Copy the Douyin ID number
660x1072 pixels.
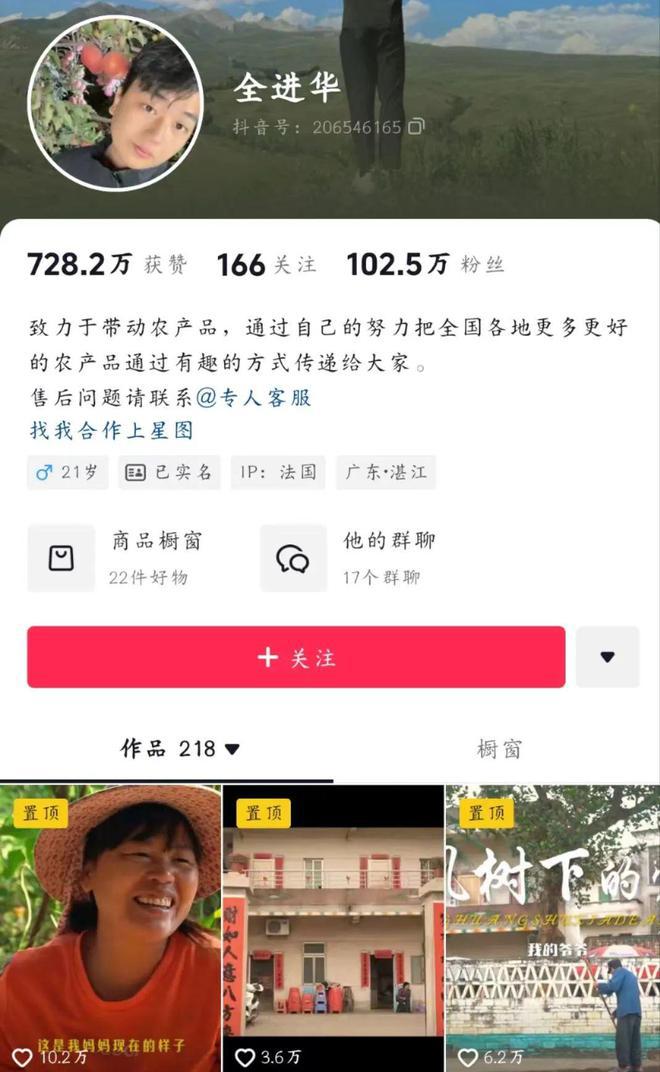416,127
